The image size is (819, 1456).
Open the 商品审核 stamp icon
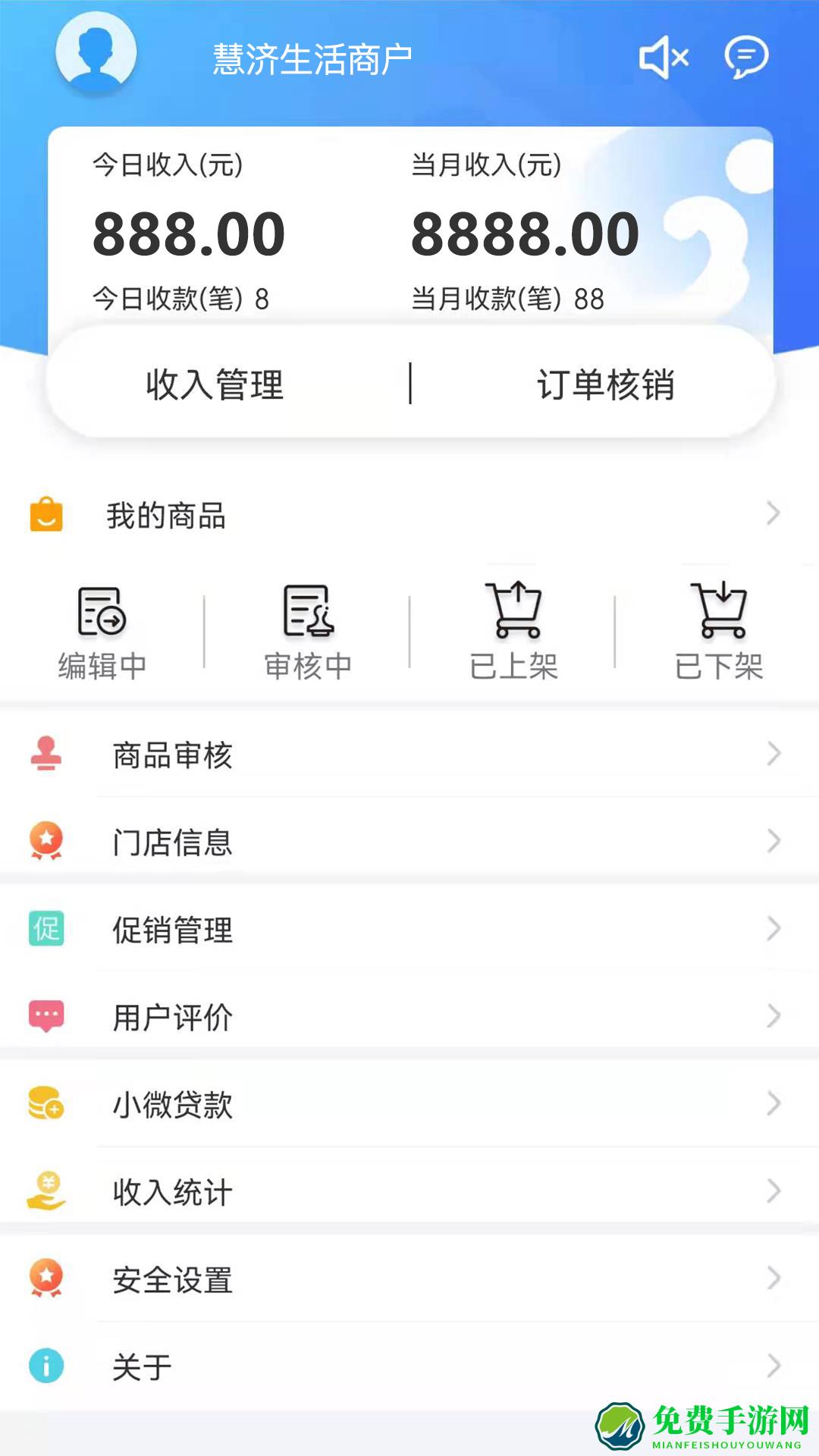47,754
